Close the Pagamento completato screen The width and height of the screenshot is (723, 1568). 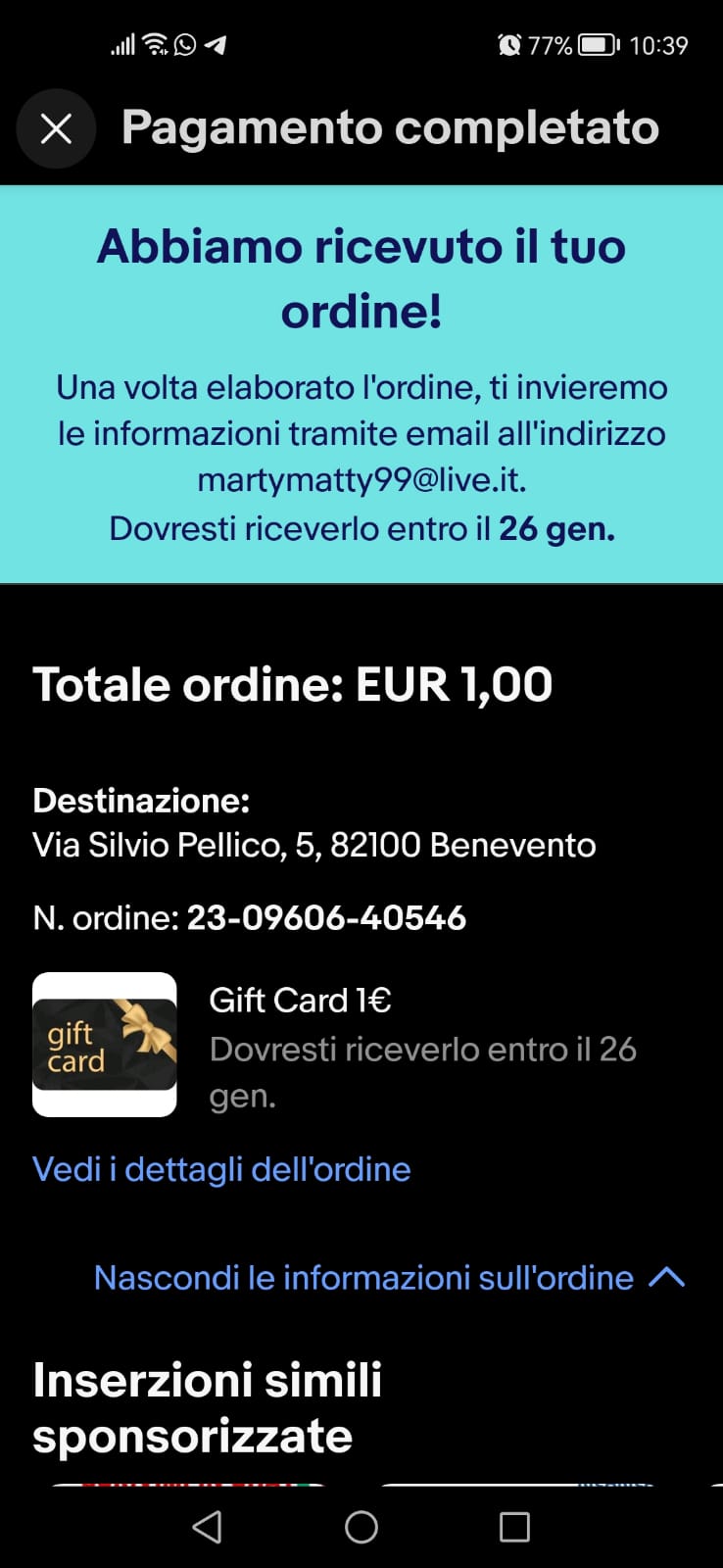tap(56, 128)
